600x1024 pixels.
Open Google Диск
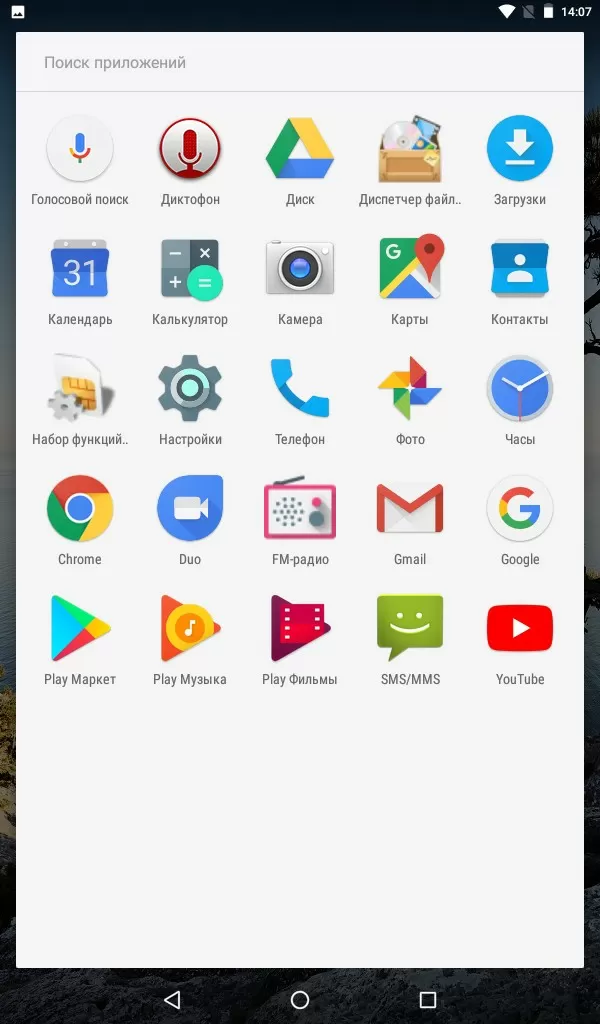click(x=300, y=150)
